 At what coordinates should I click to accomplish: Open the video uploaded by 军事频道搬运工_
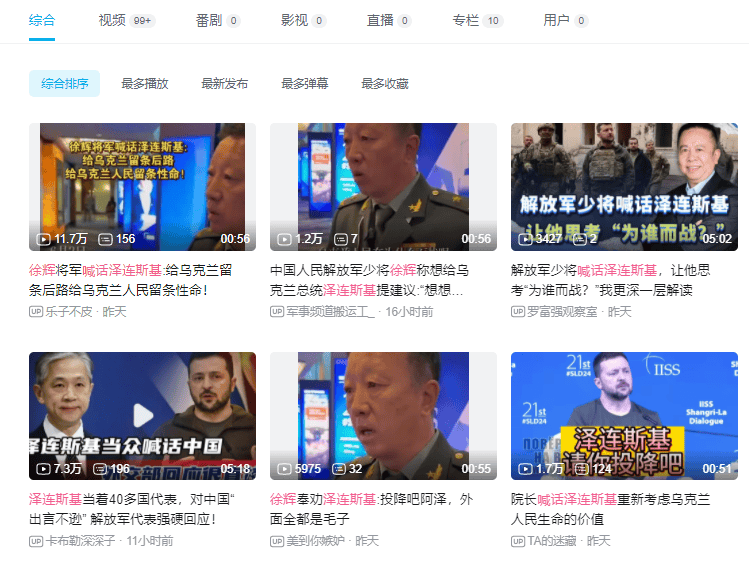tap(383, 187)
